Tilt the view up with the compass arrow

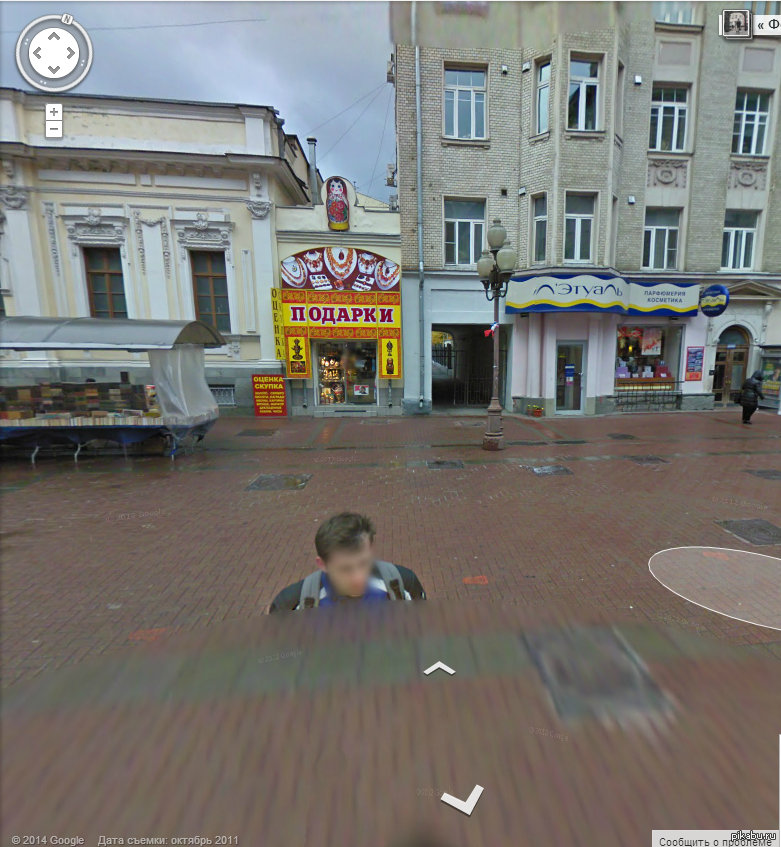54,35
